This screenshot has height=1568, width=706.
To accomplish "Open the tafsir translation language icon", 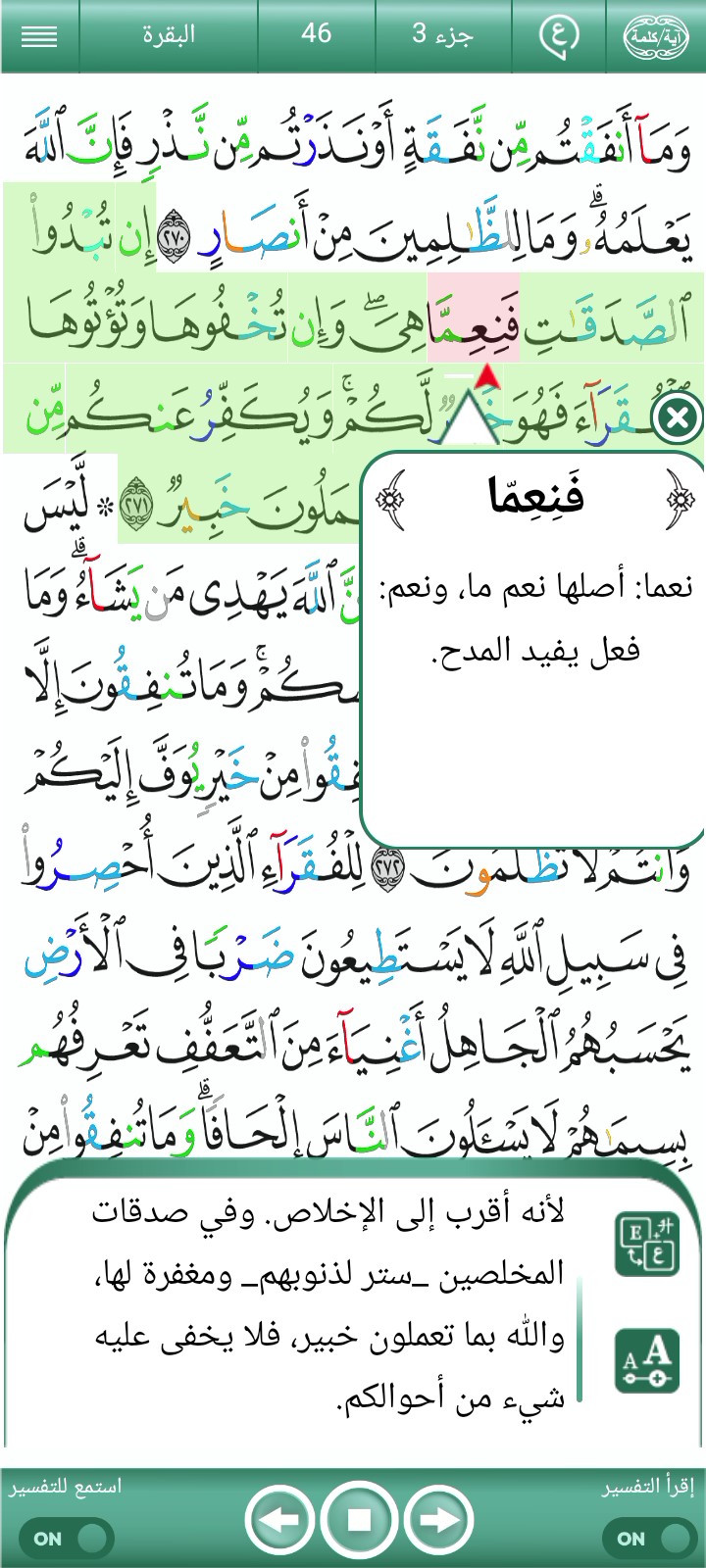I will [647, 1245].
